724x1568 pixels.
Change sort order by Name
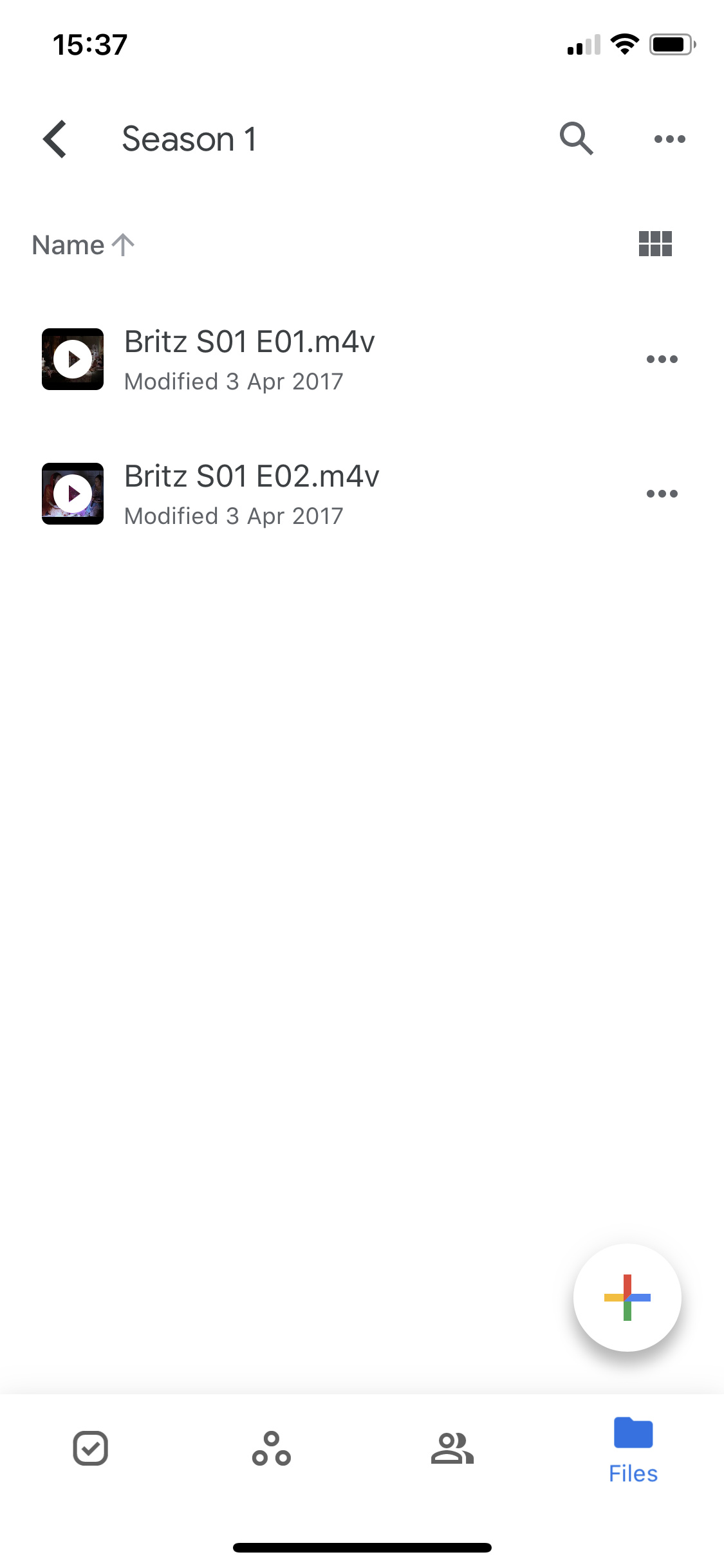coord(84,245)
